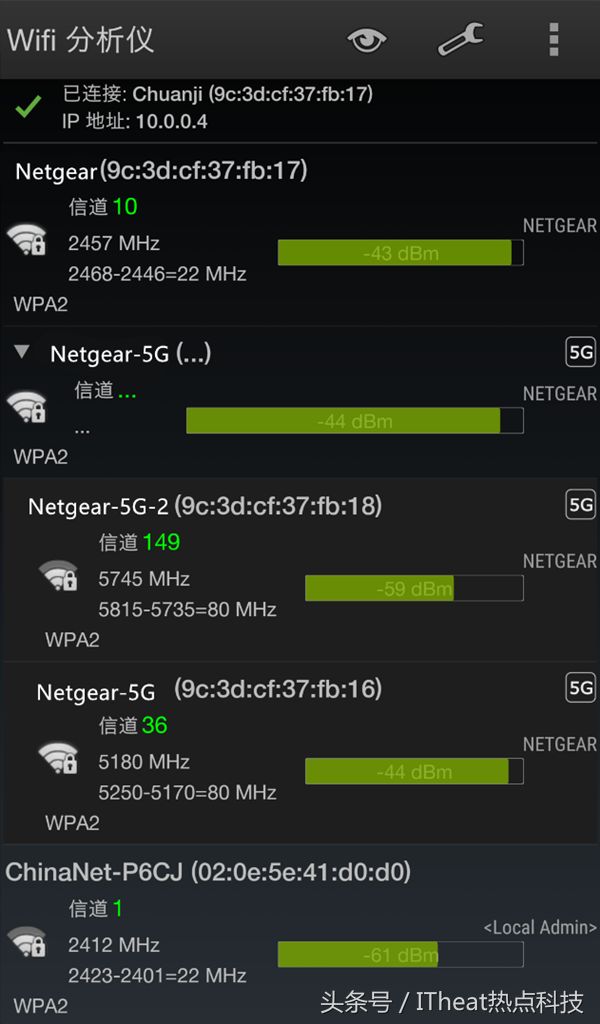This screenshot has width=600, height=1024.
Task: Open the wrench tools menu
Action: tap(461, 39)
